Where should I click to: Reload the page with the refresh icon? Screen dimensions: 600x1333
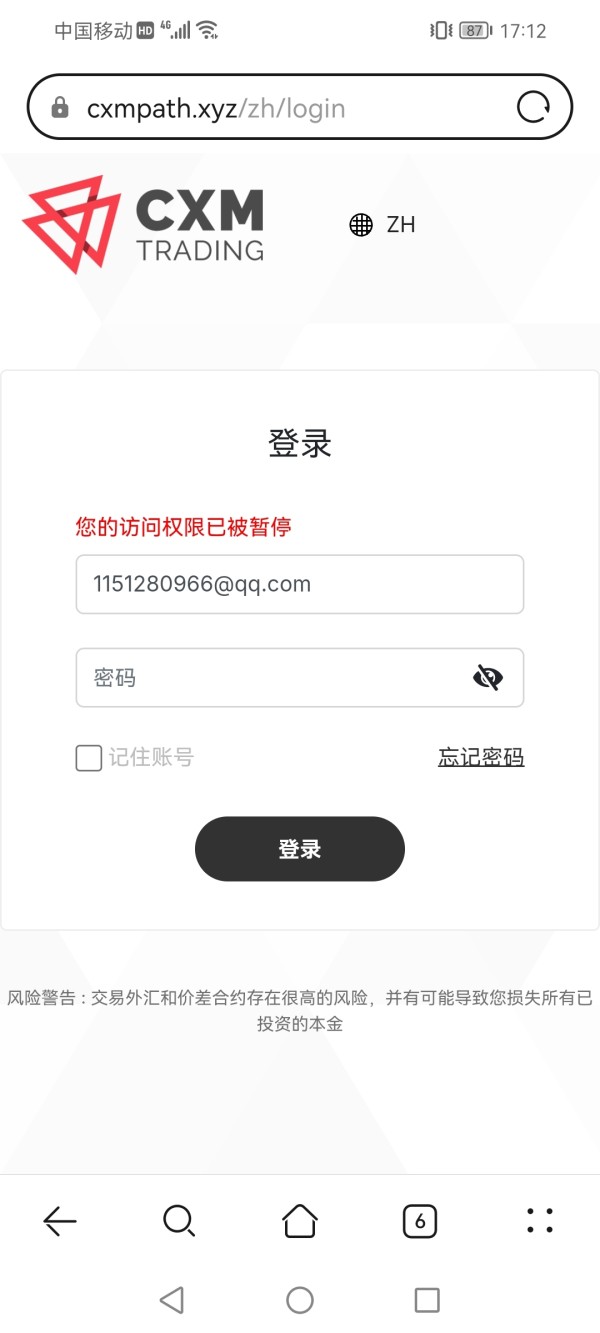click(533, 107)
